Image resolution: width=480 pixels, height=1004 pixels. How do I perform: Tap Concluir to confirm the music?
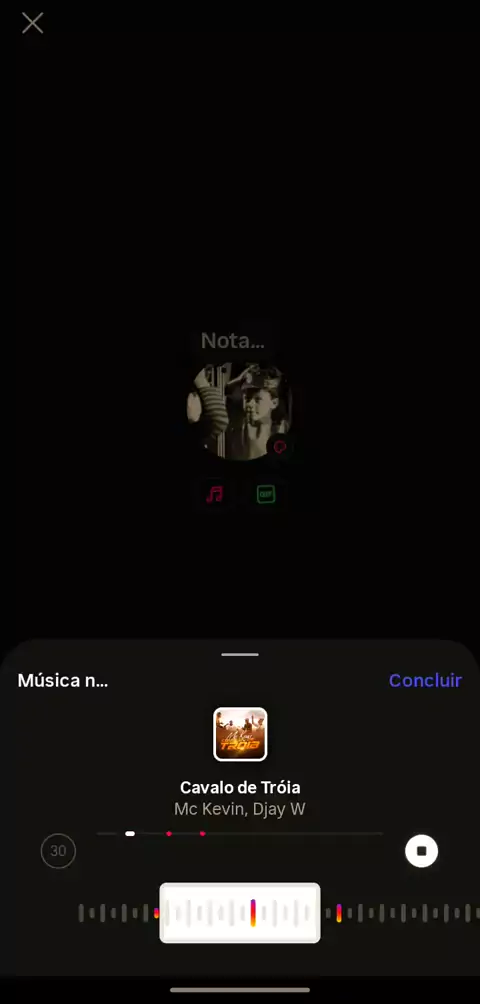[x=425, y=680]
